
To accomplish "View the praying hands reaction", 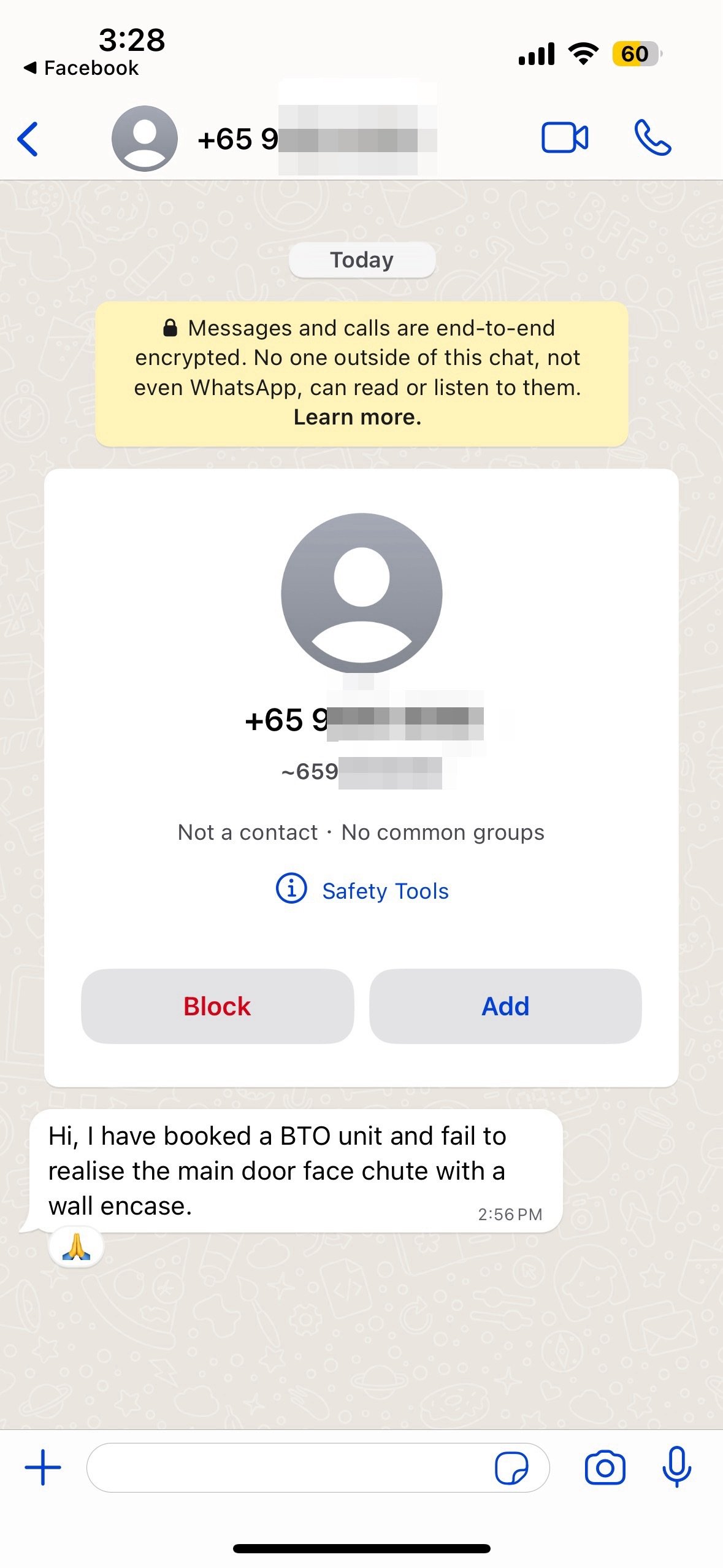I will (x=76, y=1247).
